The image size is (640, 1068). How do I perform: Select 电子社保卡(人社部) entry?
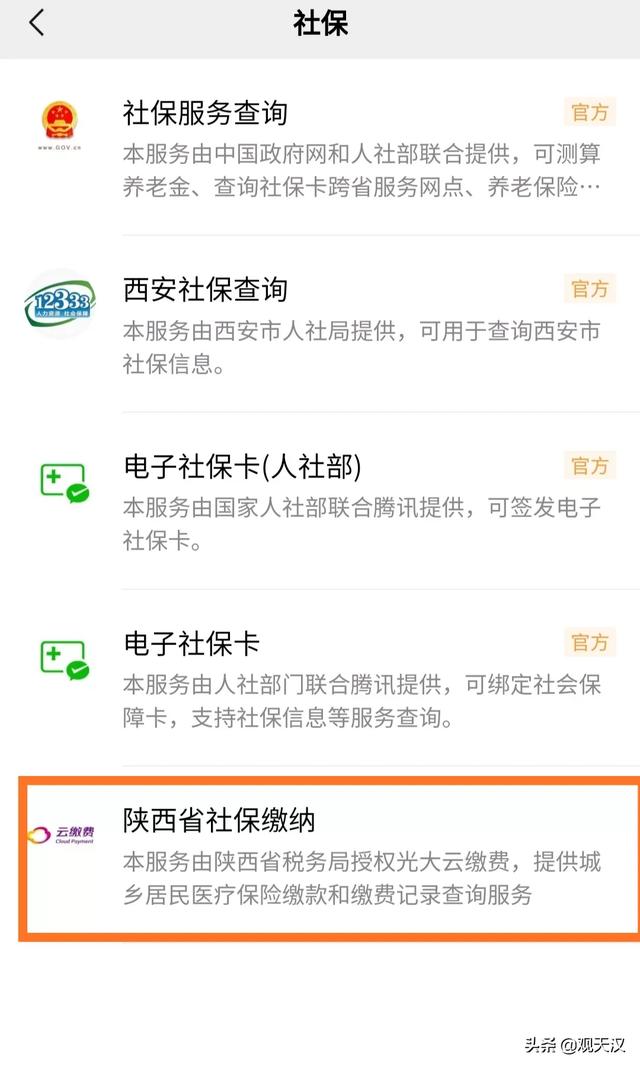tap(320, 501)
